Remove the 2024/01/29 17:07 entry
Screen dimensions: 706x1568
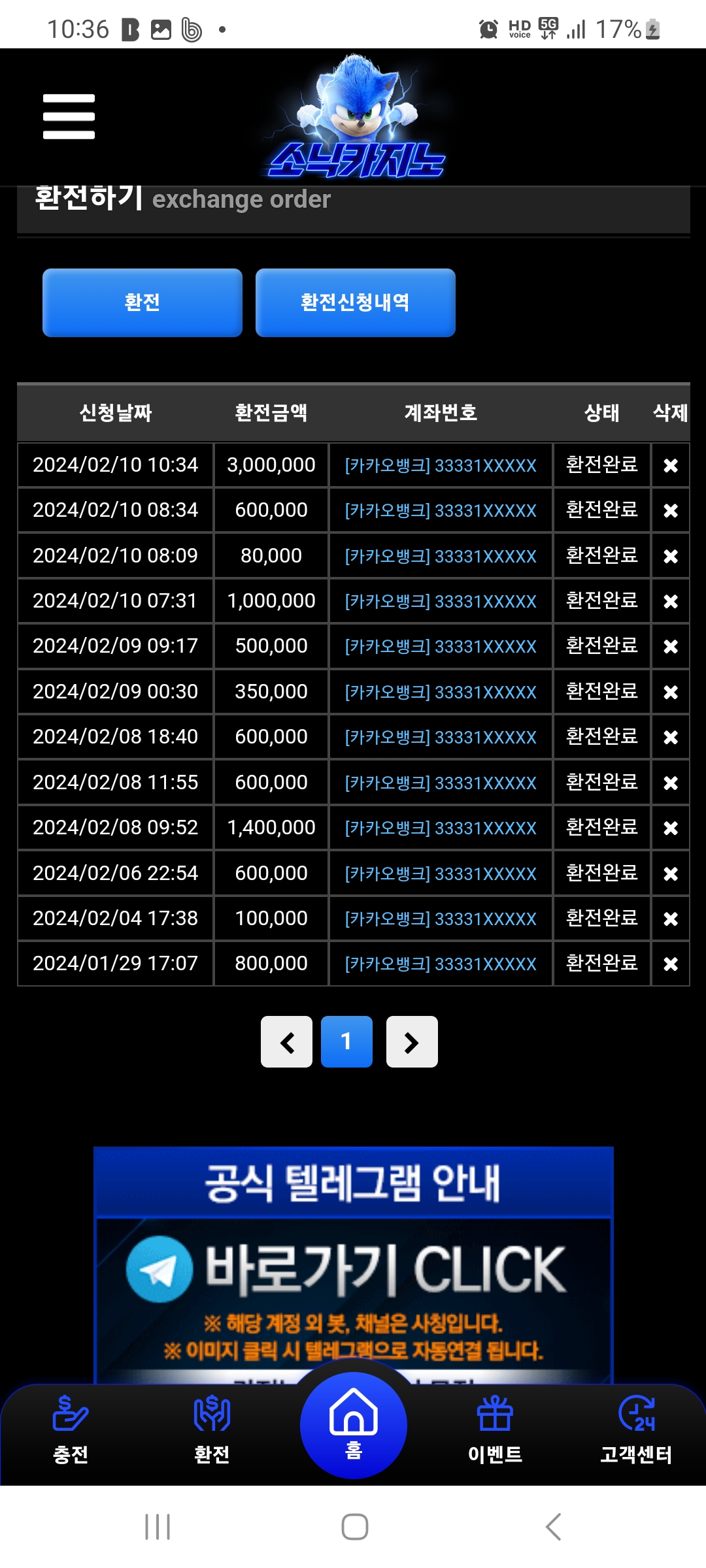click(670, 964)
